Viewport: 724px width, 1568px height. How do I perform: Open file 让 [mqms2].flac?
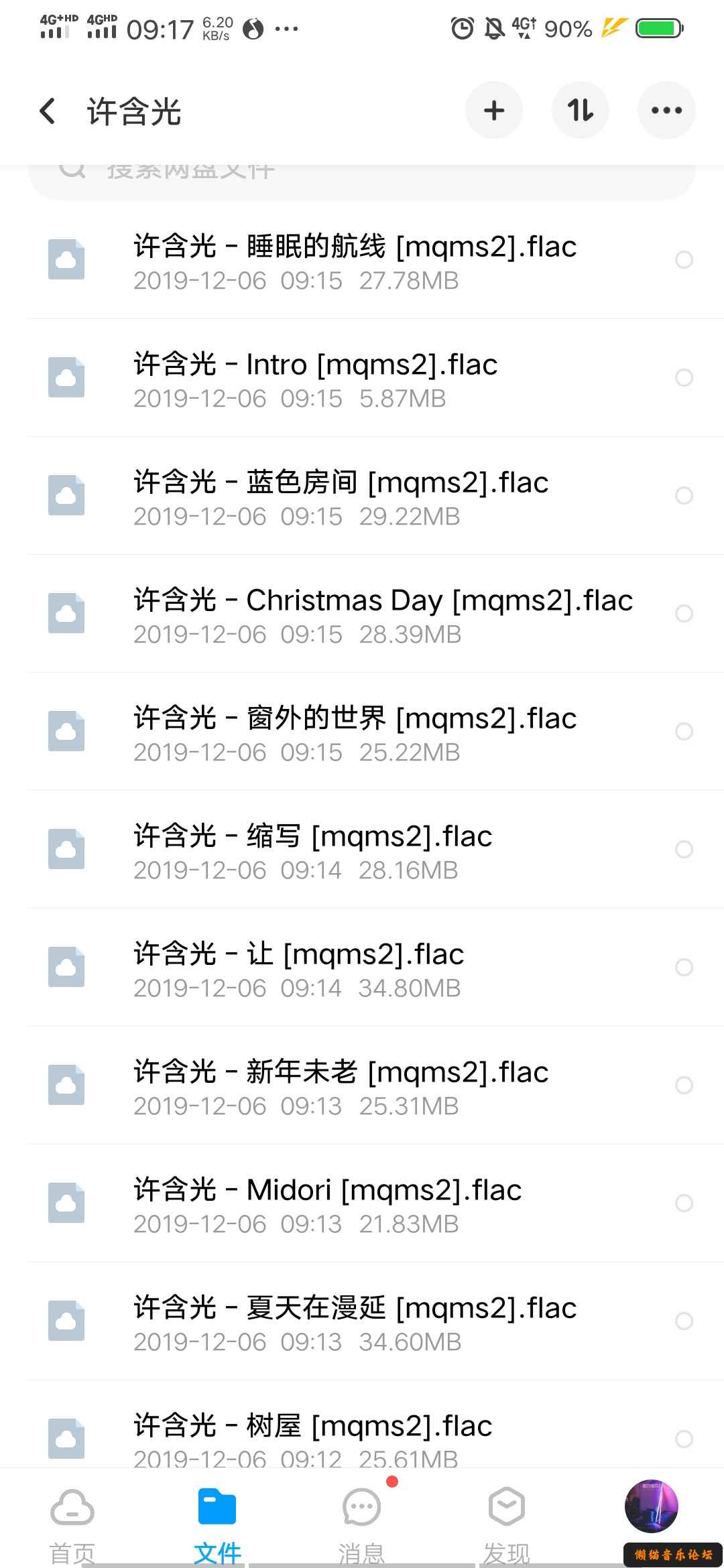click(299, 968)
